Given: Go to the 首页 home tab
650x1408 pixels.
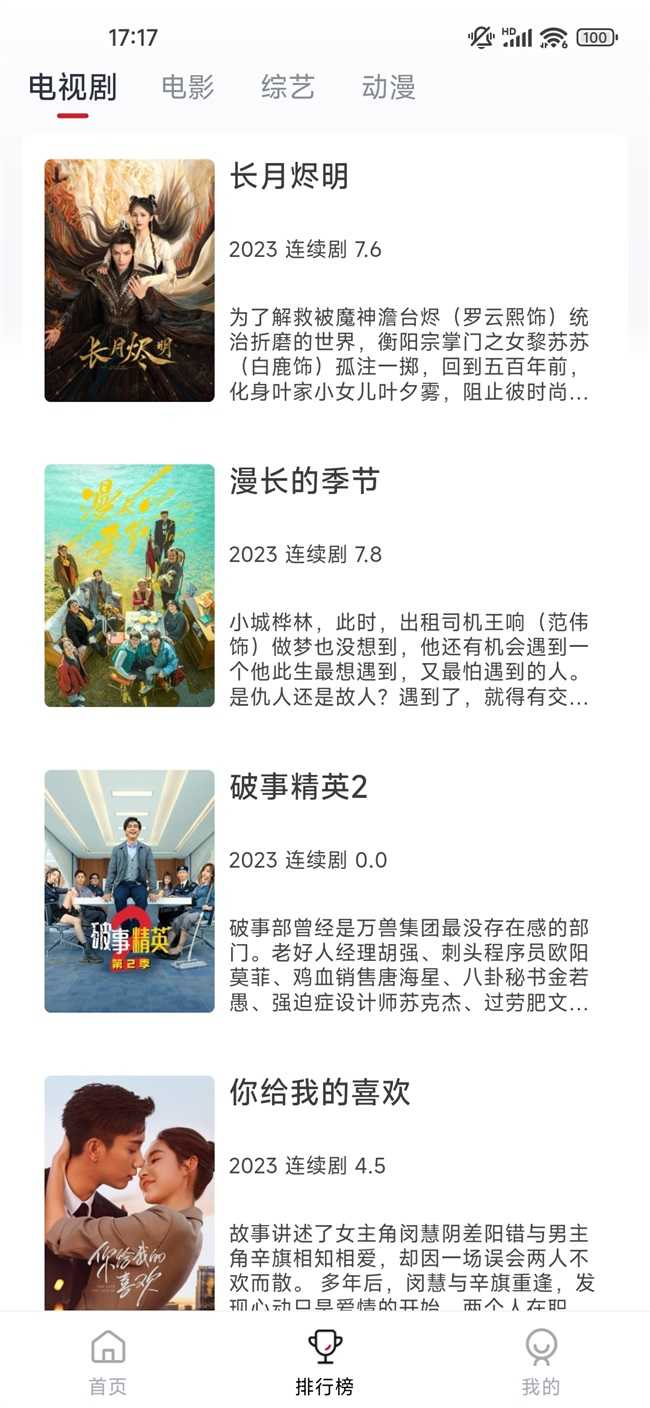Looking at the screenshot, I should 108,1361.
